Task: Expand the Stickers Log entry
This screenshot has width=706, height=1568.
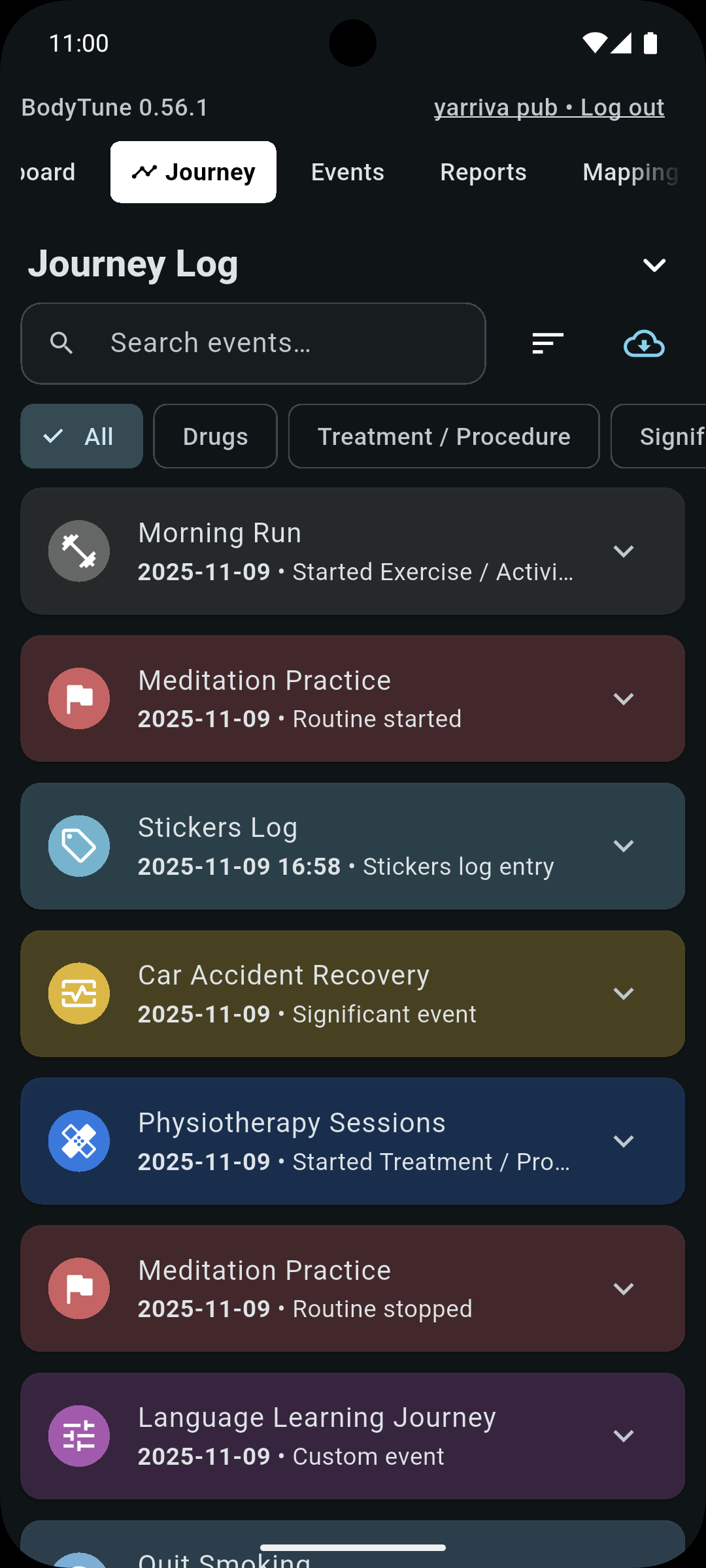Action: coord(624,846)
